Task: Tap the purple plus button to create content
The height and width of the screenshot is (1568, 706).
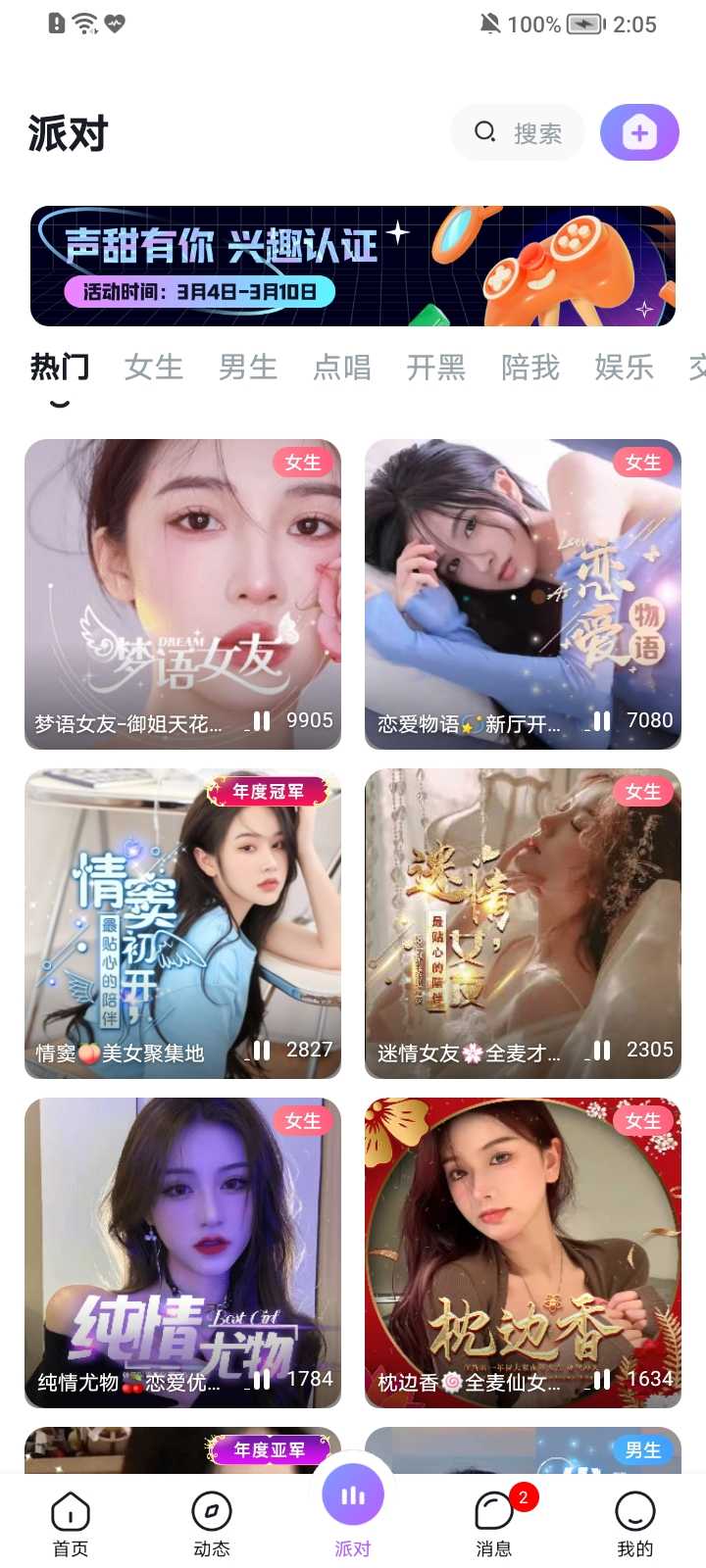Action: tap(638, 131)
